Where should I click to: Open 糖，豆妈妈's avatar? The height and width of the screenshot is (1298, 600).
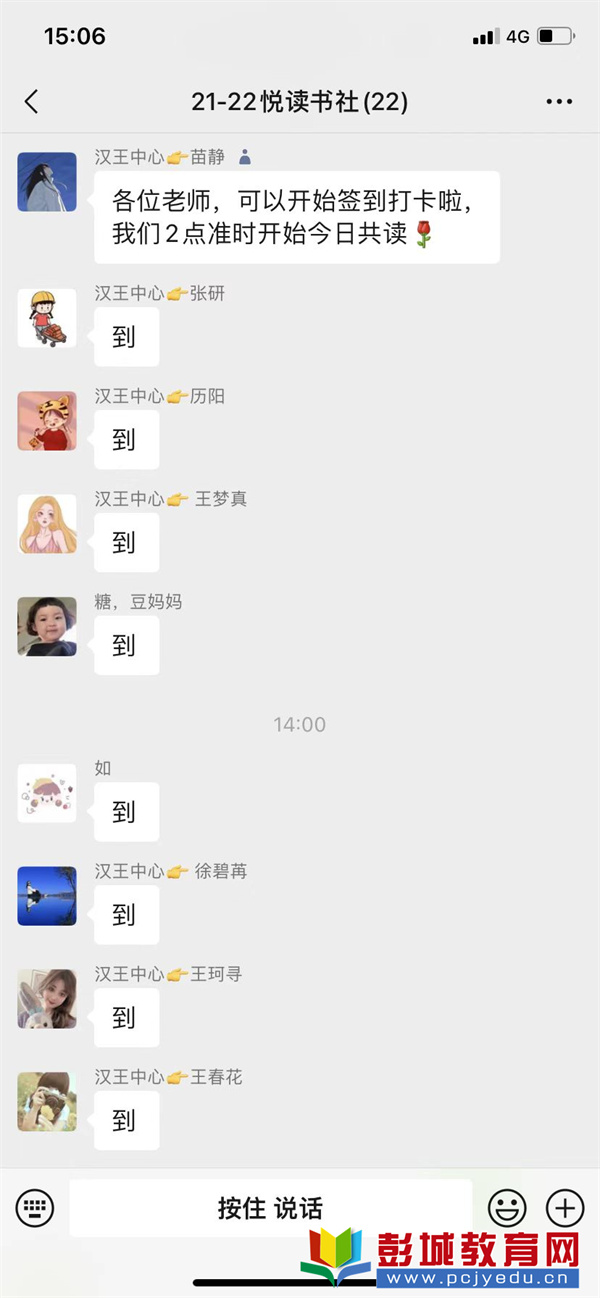[47, 627]
